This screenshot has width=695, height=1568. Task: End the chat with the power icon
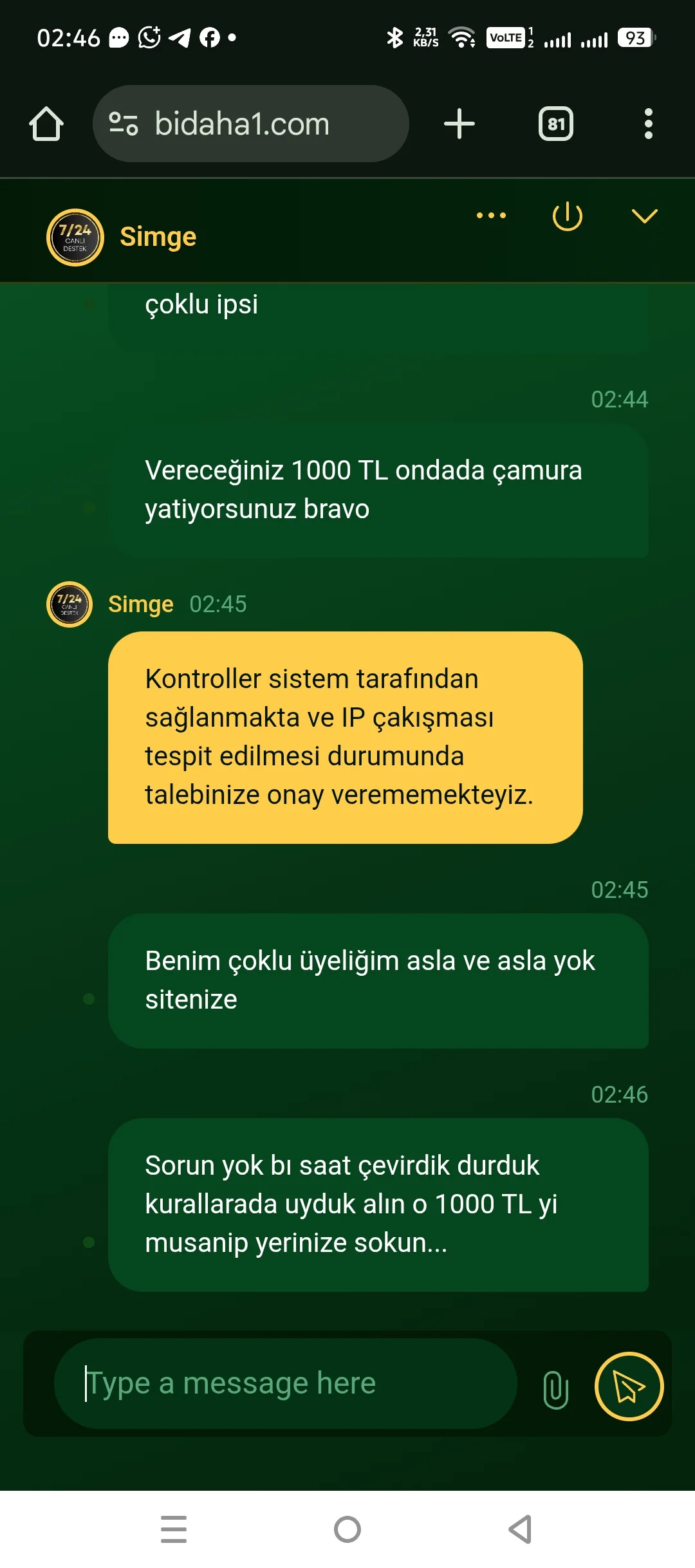pyautogui.click(x=568, y=216)
